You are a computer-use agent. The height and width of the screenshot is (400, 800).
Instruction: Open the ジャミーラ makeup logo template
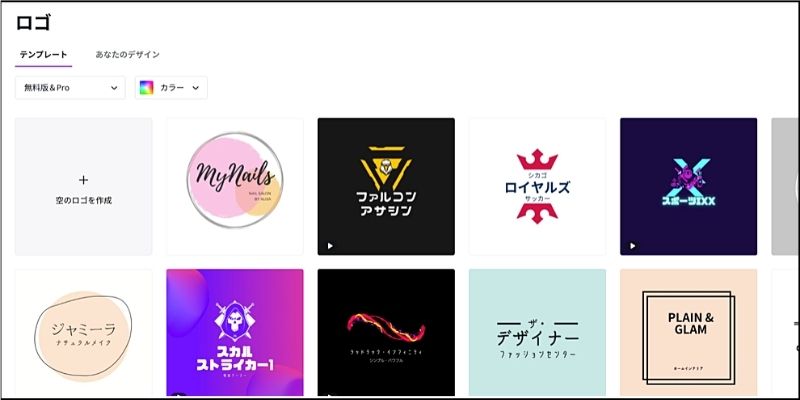pyautogui.click(x=84, y=333)
